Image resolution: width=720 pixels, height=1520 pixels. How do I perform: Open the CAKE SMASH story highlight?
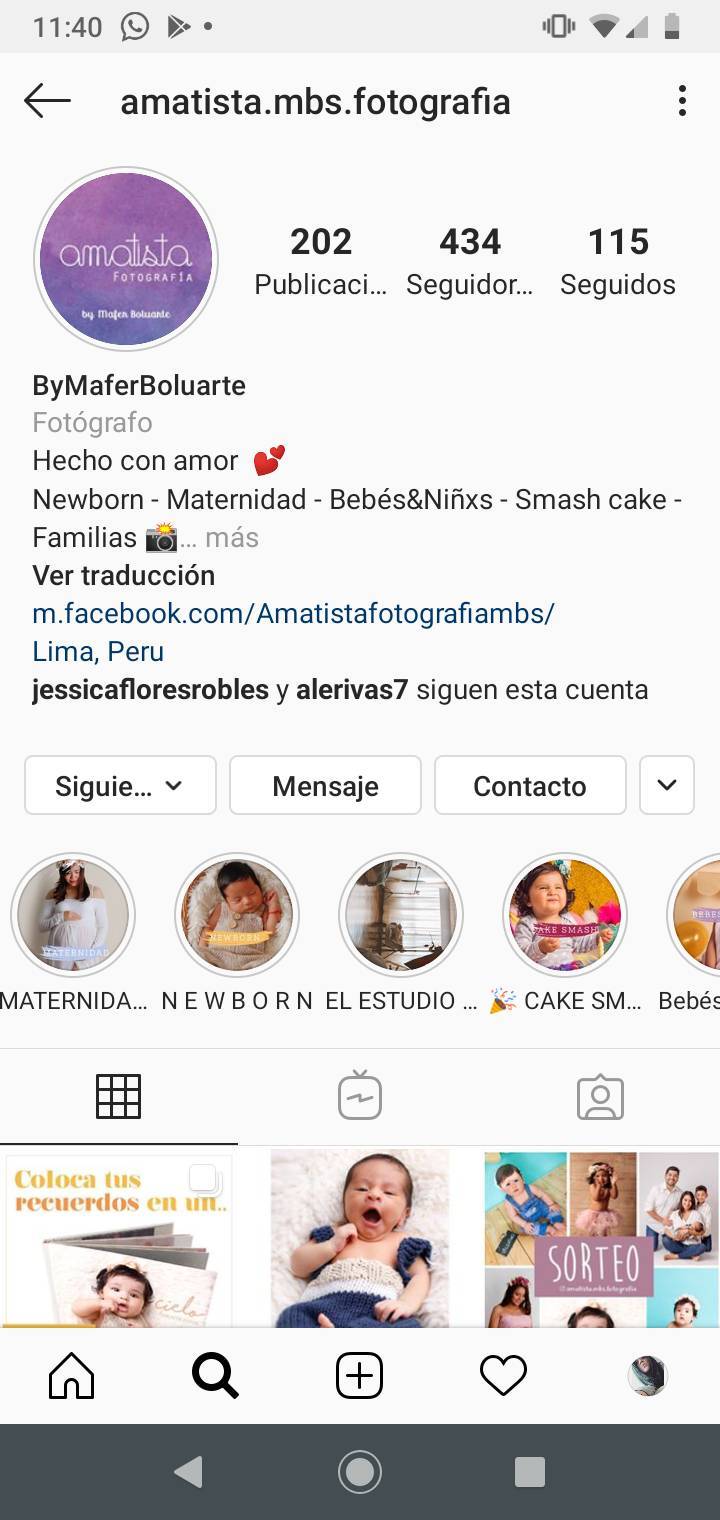tap(565, 915)
